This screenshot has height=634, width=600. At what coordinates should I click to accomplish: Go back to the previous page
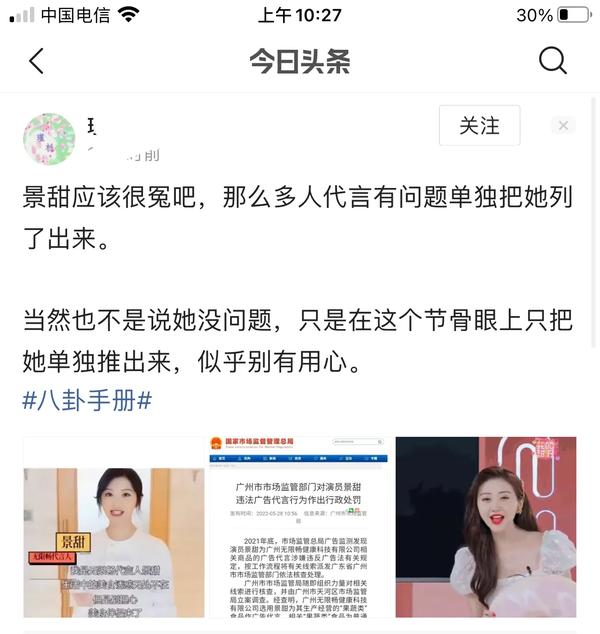[37, 61]
